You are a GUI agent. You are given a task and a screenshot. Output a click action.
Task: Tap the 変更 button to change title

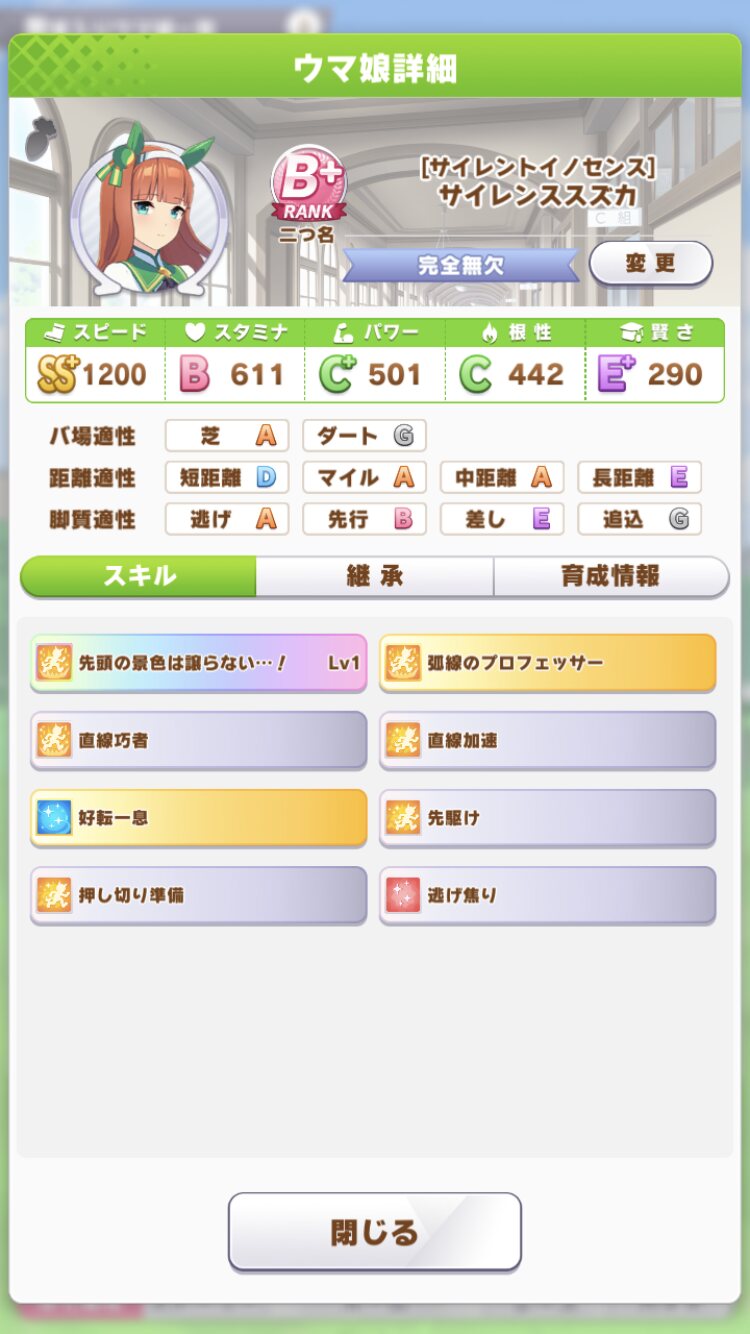click(x=650, y=264)
